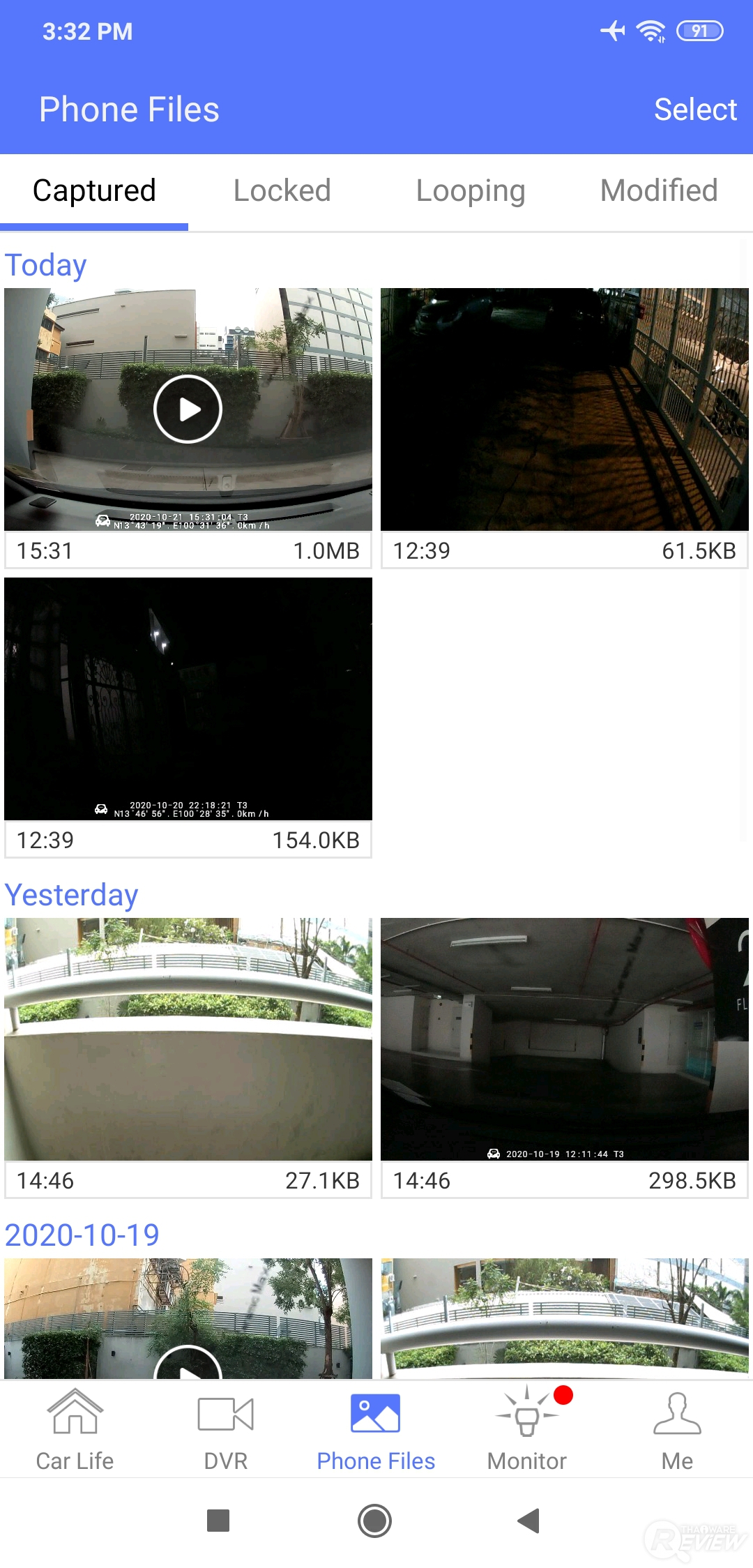
Task: Go to the Car Life tab
Action: [75, 1430]
